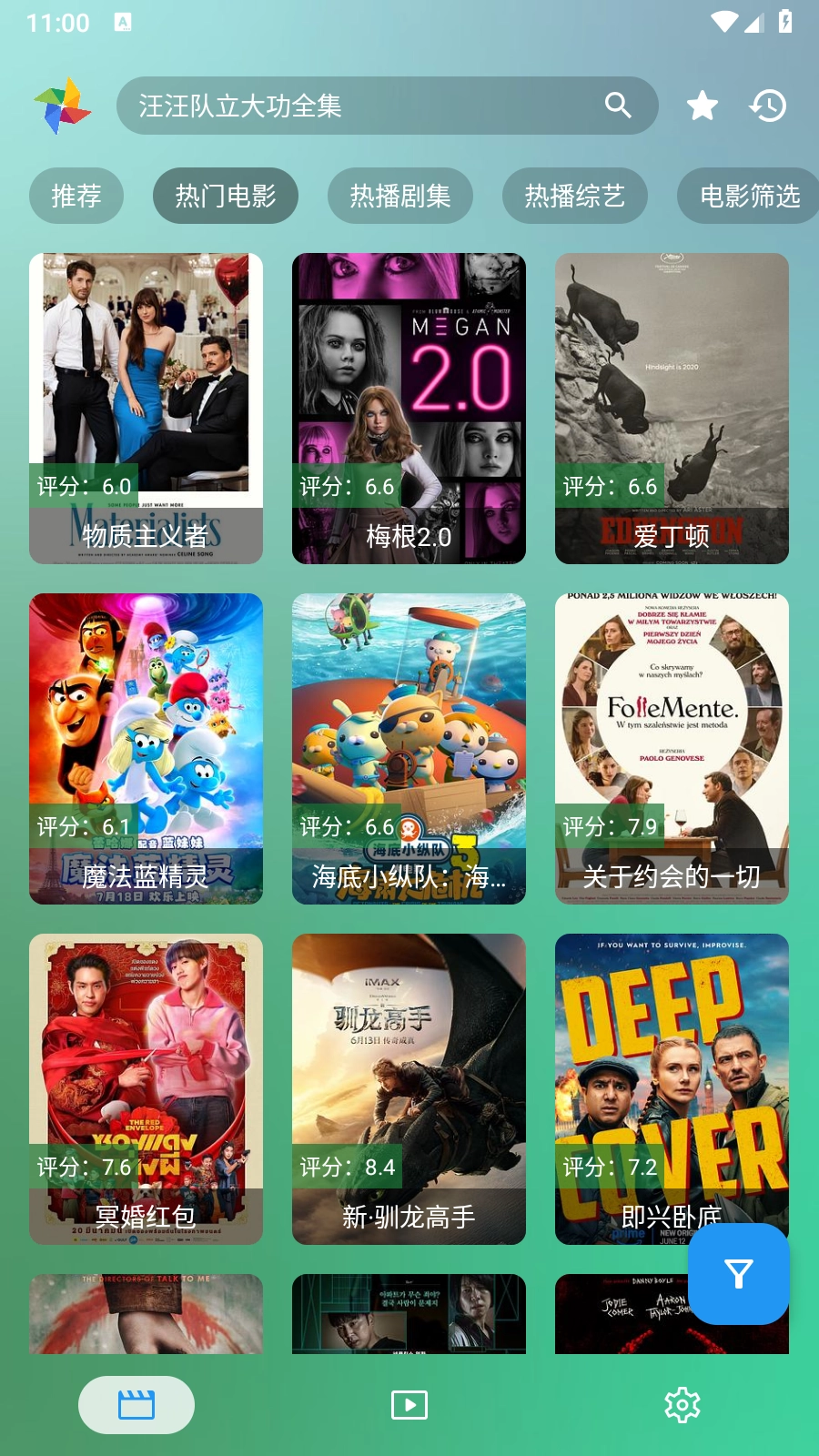819x1456 pixels.
Task: Open settings from the bottom bar
Action: [x=682, y=1405]
